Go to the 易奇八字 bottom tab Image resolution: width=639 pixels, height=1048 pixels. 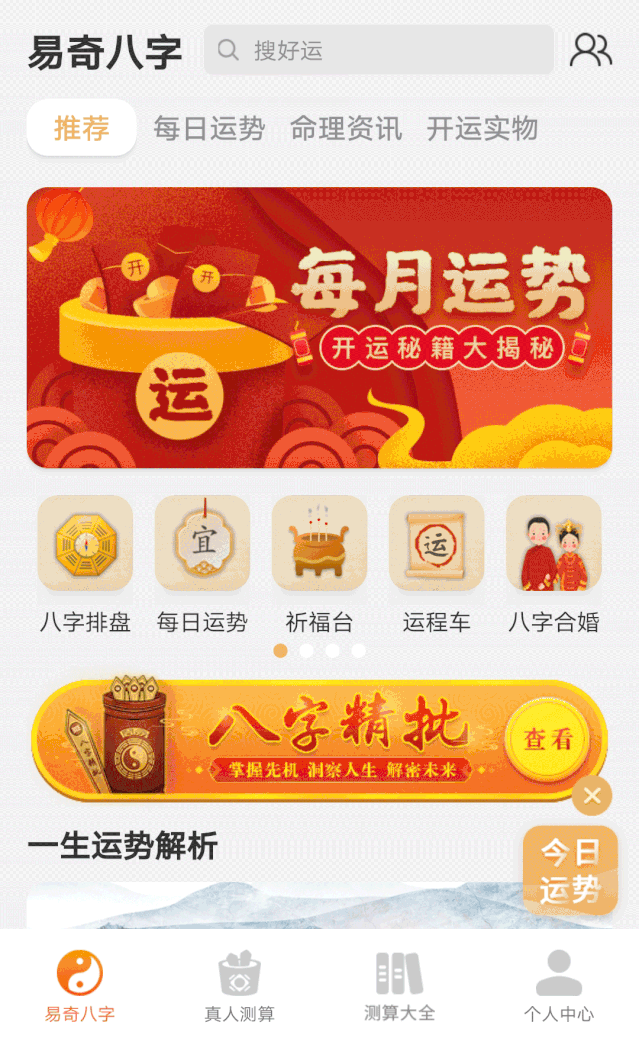[x=80, y=985]
